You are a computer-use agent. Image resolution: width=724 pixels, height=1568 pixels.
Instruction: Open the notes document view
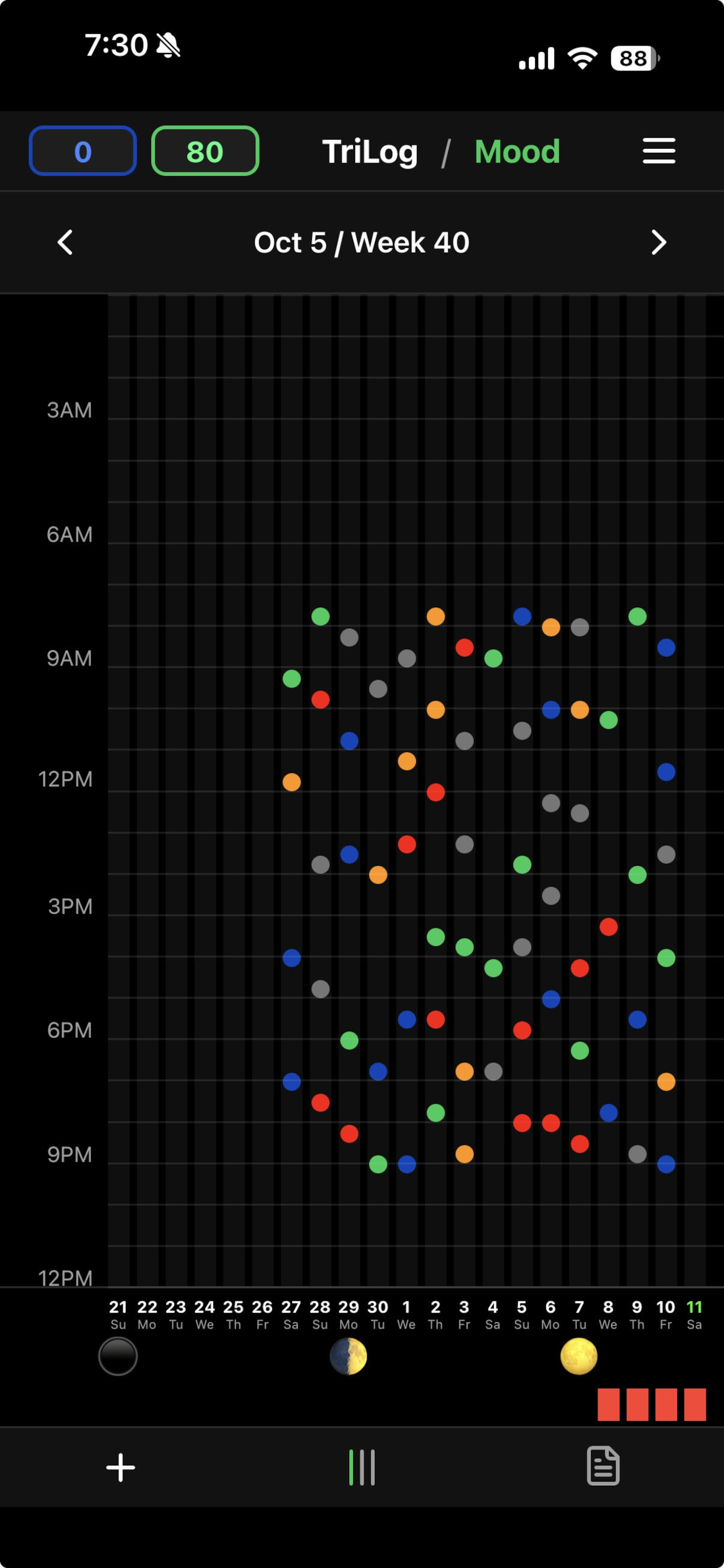(602, 1466)
